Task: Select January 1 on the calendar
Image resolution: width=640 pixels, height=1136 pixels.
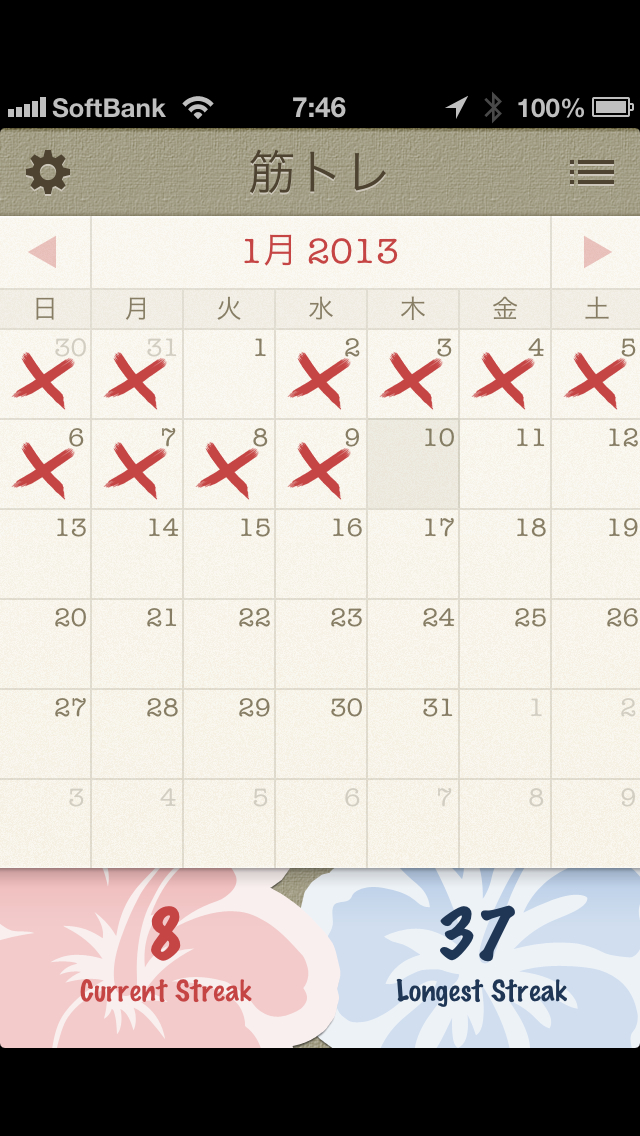Action: pos(229,374)
